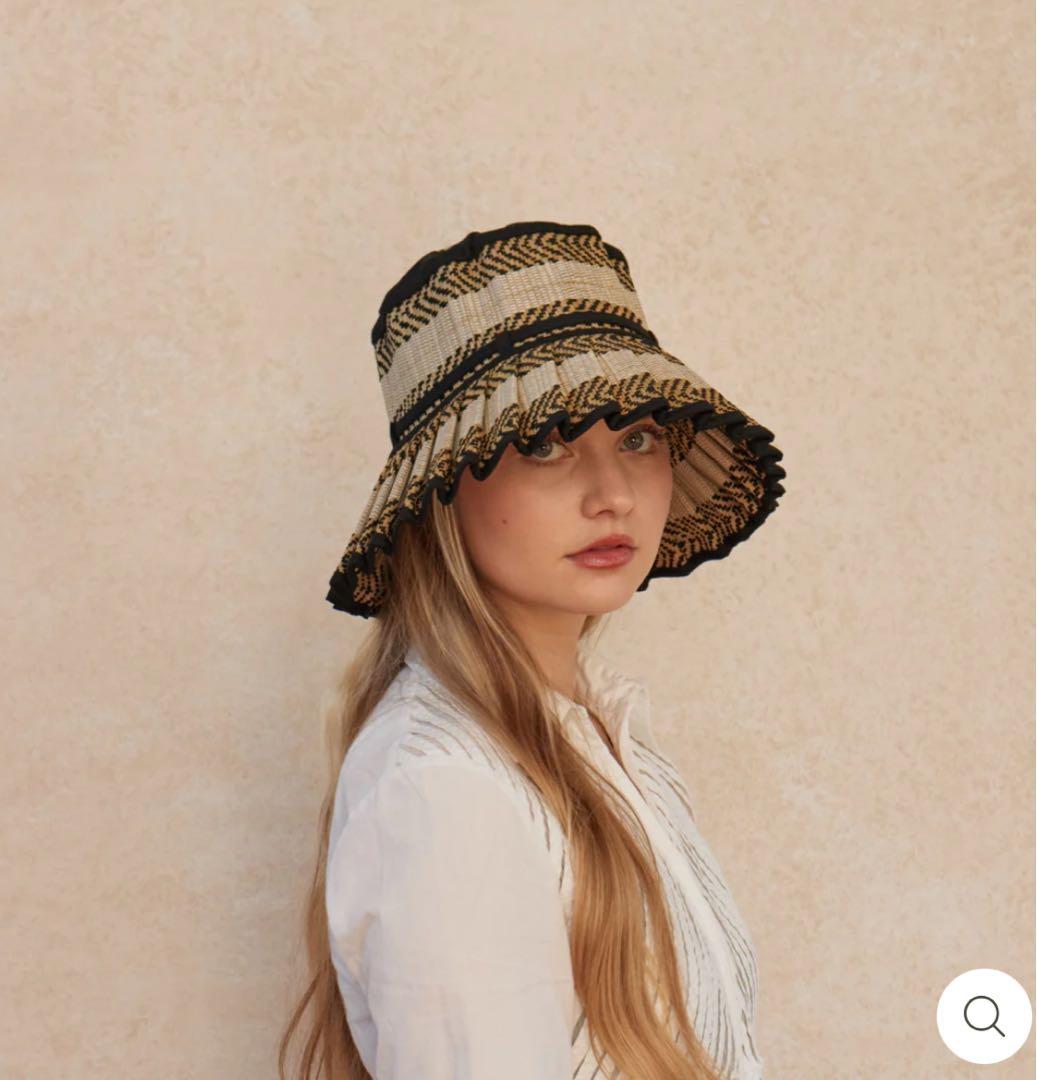The height and width of the screenshot is (1080, 1037).
Task: Tap the magnifier zoom icon on the photo
Action: click(983, 1016)
